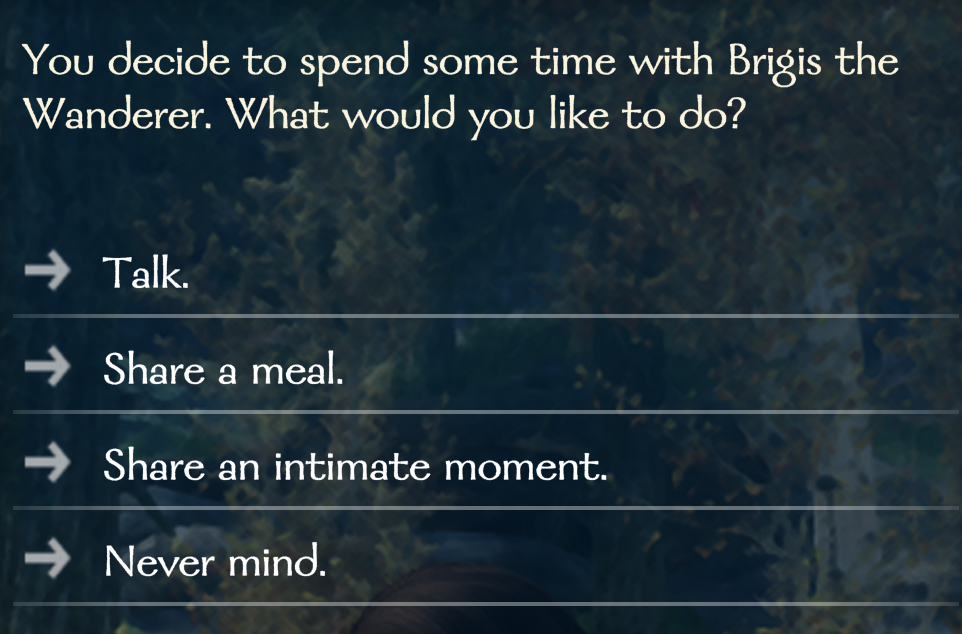Choose the Talk option

click(146, 274)
